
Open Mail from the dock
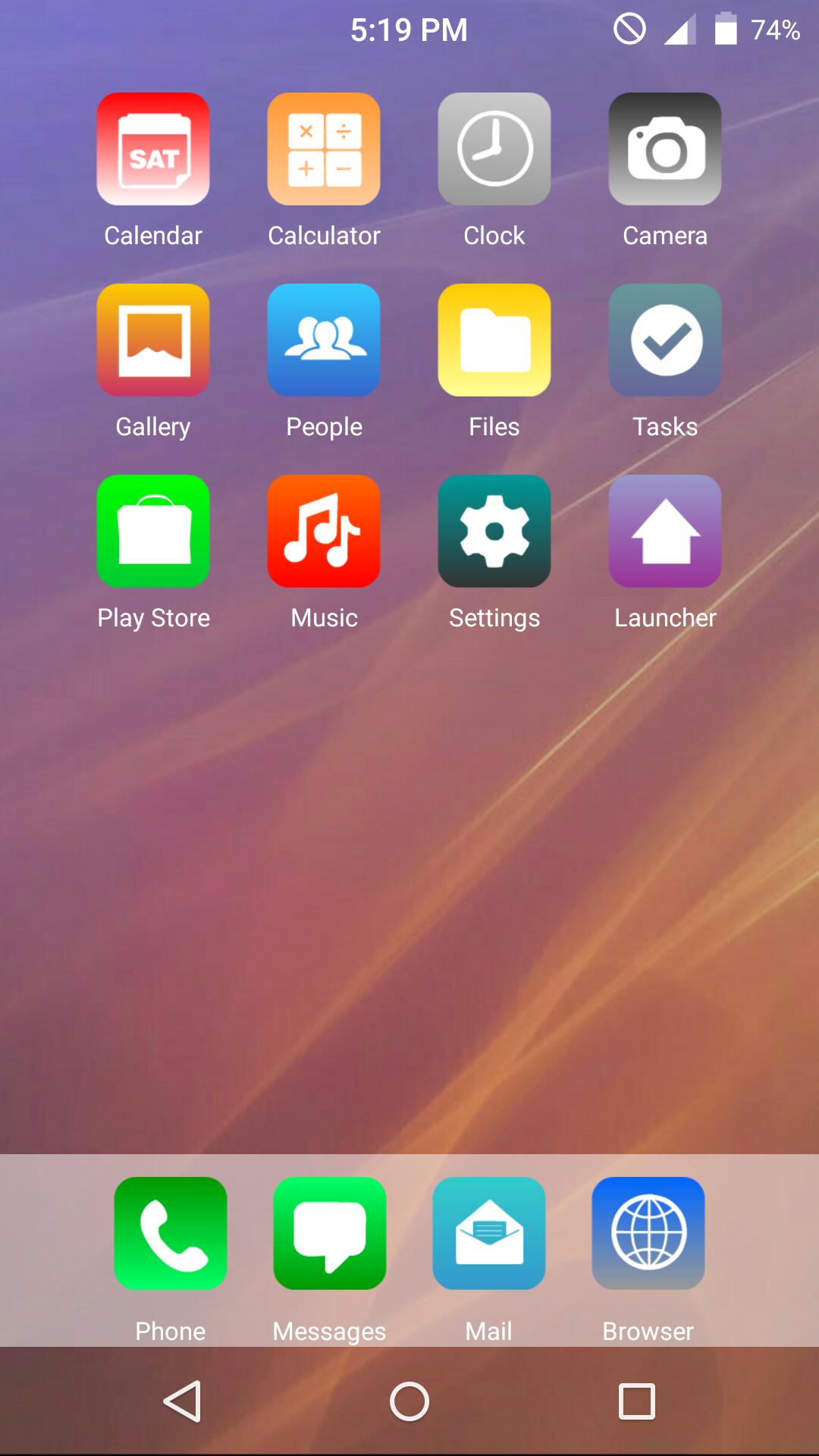coord(489,1233)
